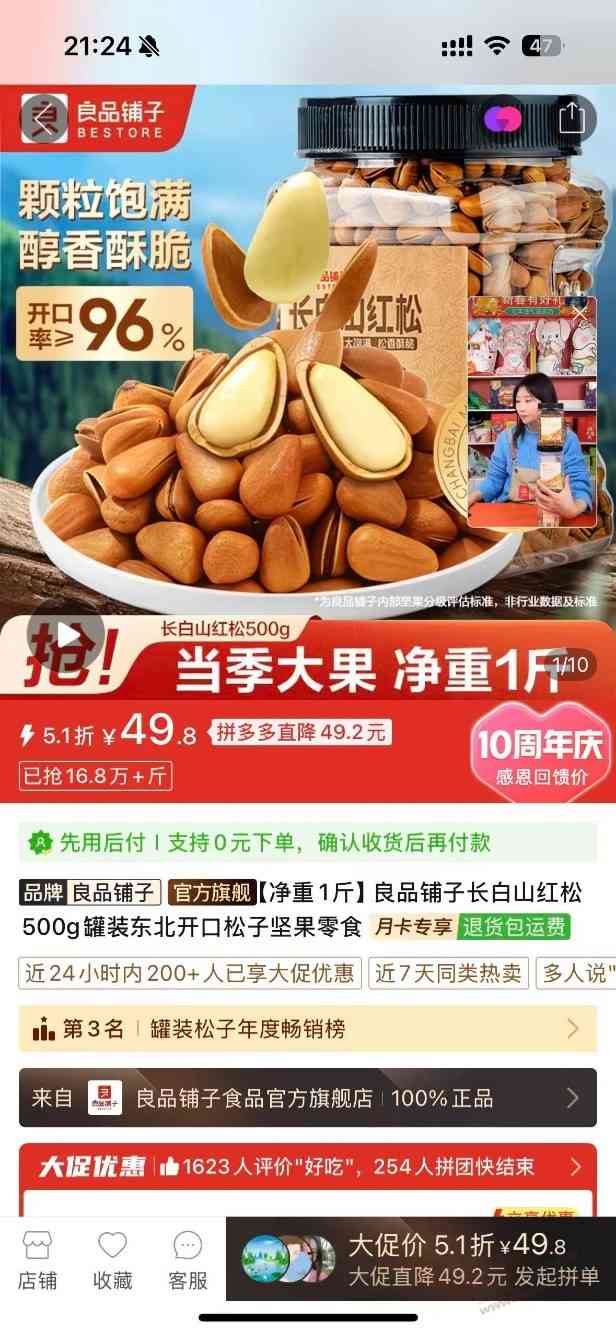Close the floating live stream window

point(580,313)
